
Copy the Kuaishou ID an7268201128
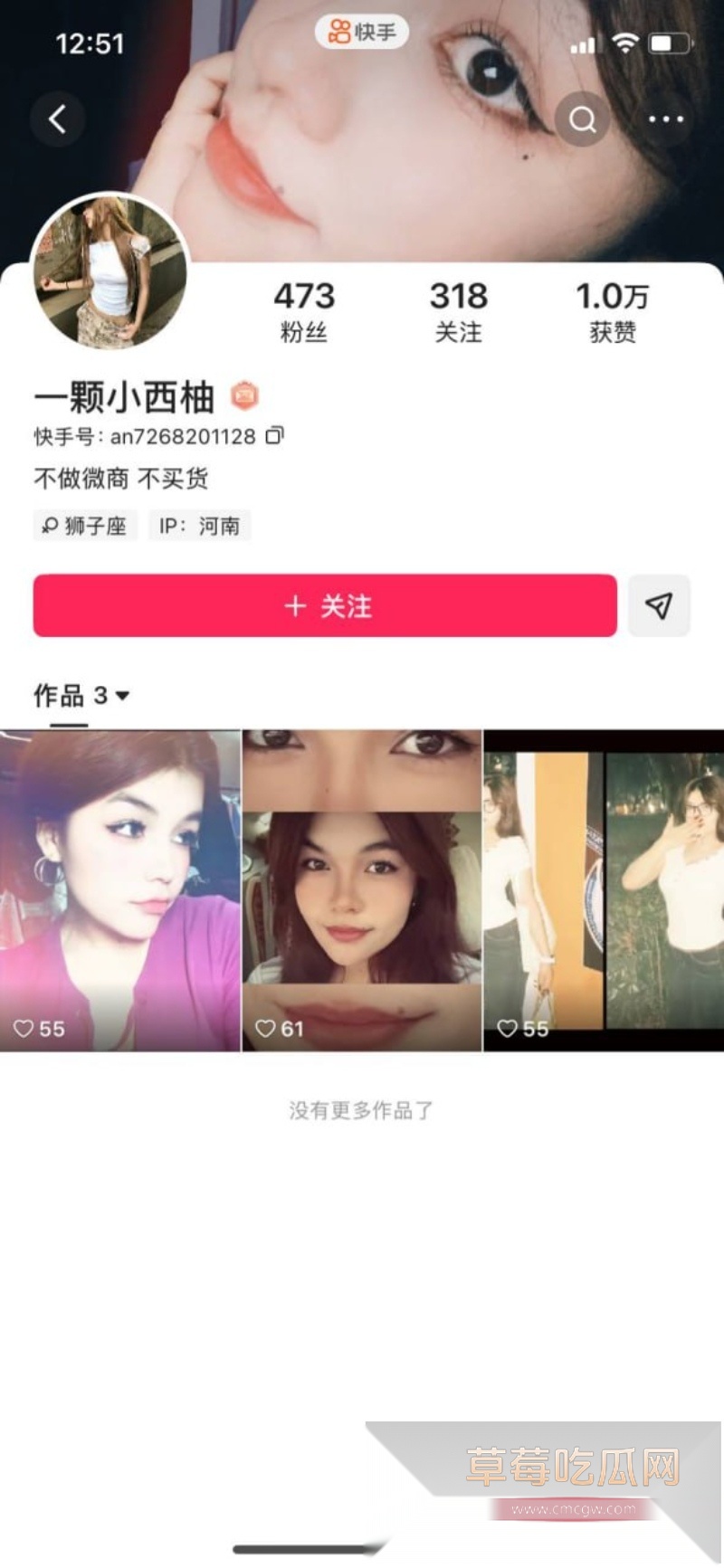(274, 436)
